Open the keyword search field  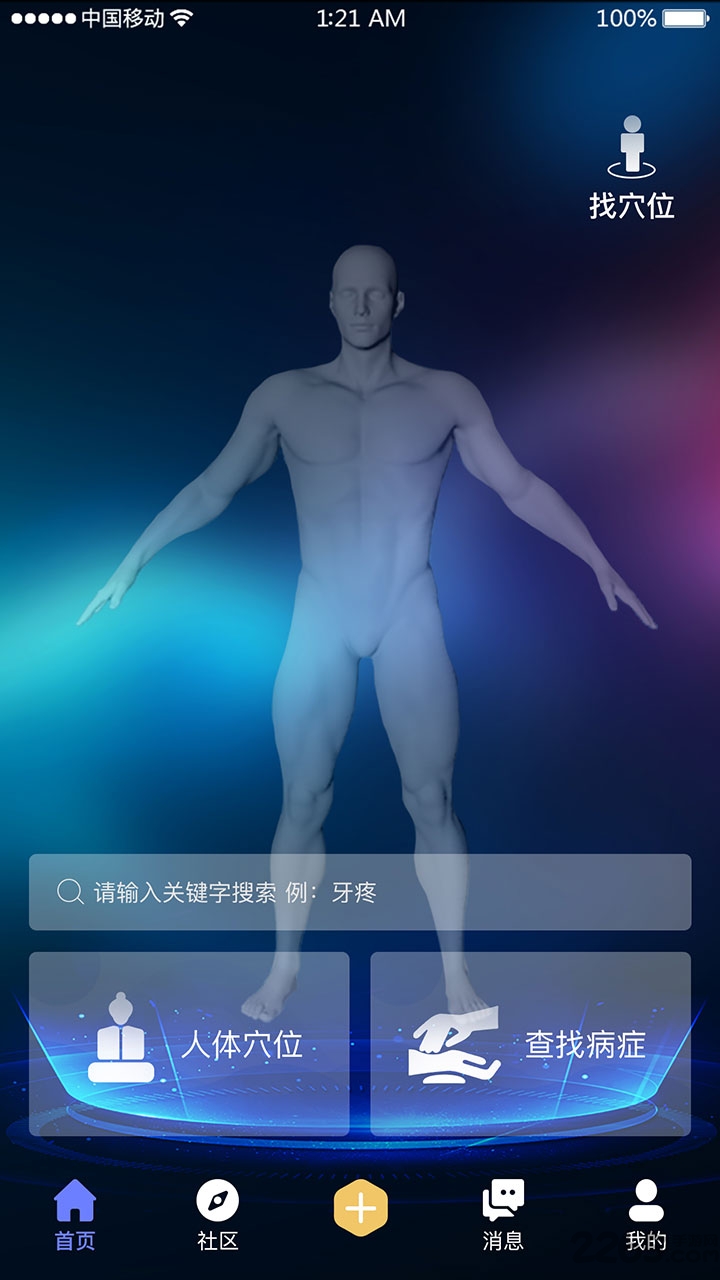360,892
